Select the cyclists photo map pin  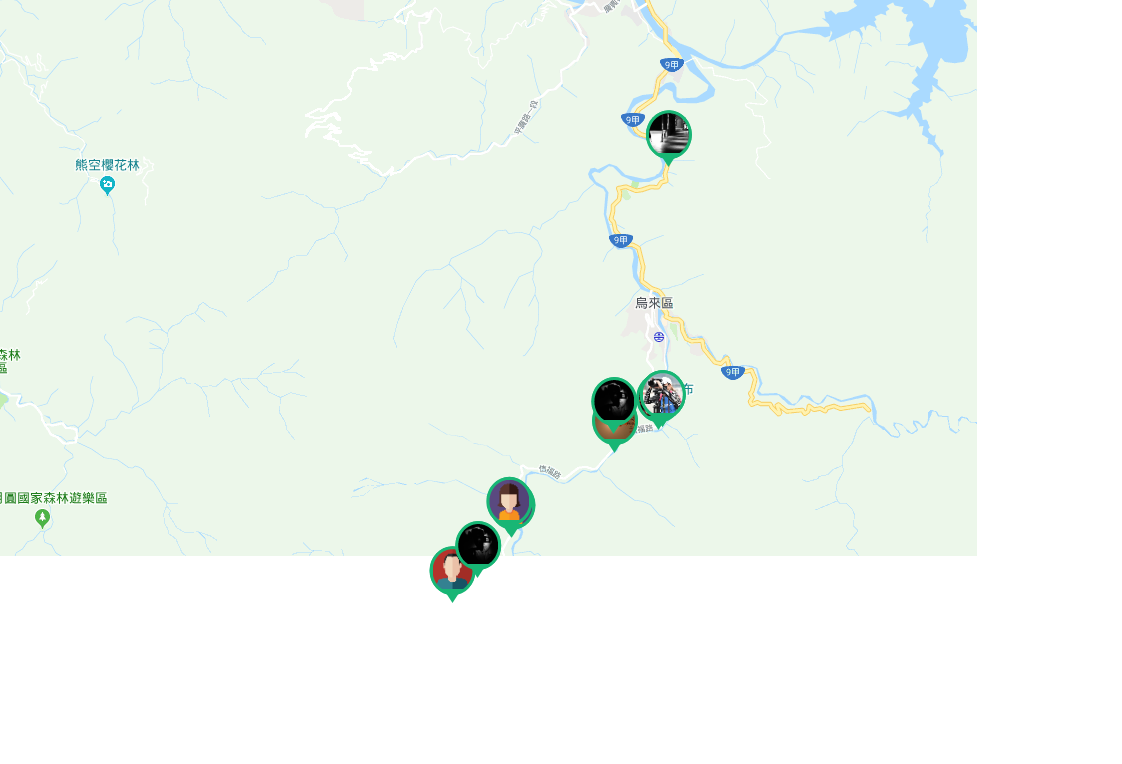[x=664, y=394]
